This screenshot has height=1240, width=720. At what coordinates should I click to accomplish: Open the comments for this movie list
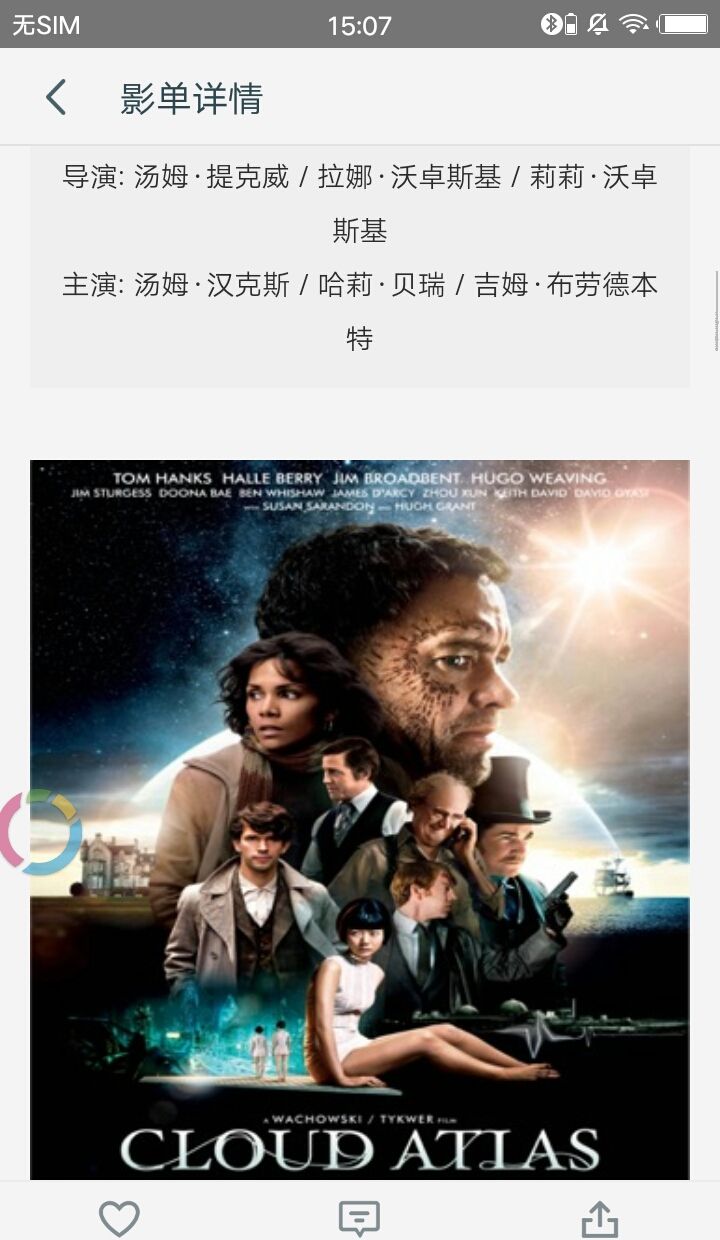359,1218
